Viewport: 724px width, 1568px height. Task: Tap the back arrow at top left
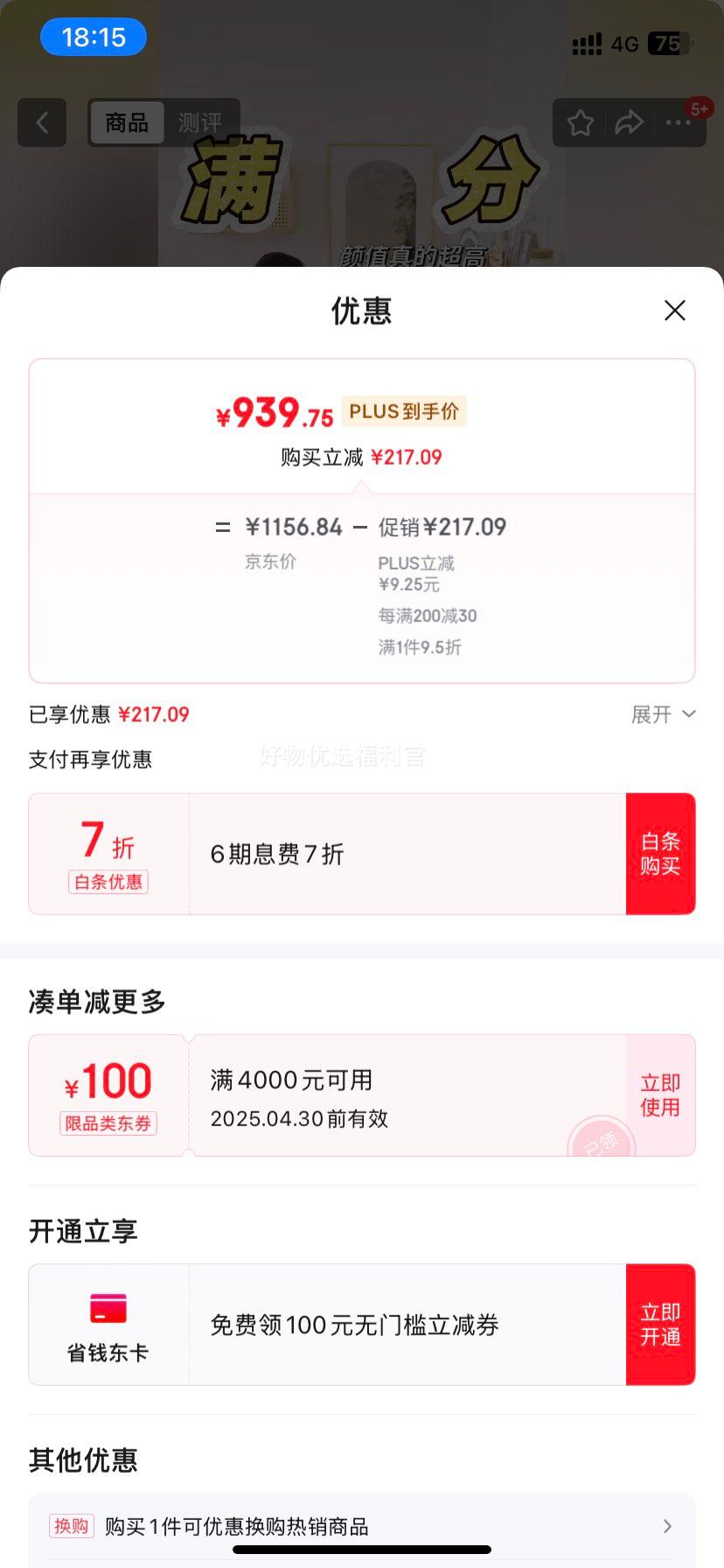(42, 122)
